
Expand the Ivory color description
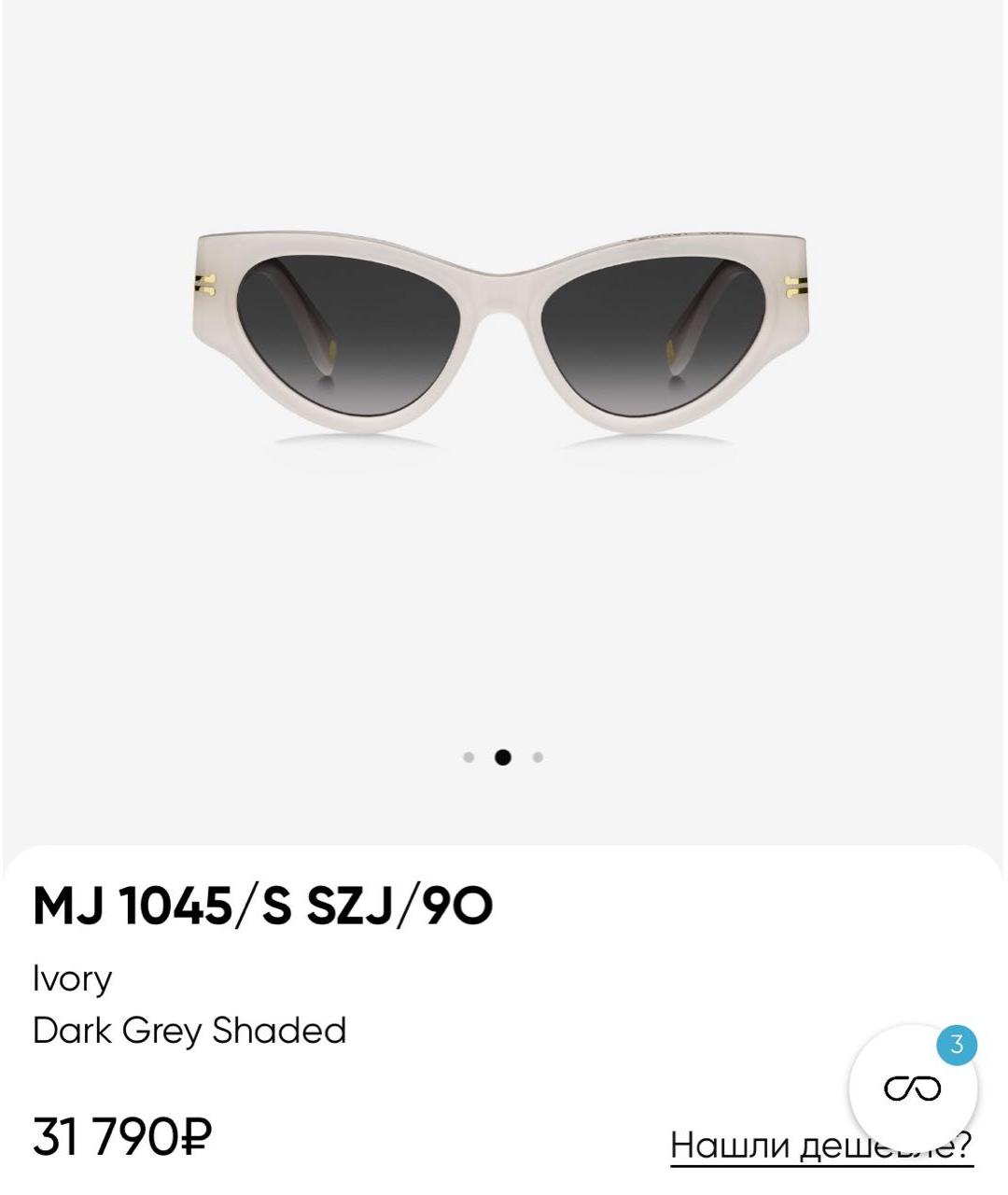pos(73,978)
